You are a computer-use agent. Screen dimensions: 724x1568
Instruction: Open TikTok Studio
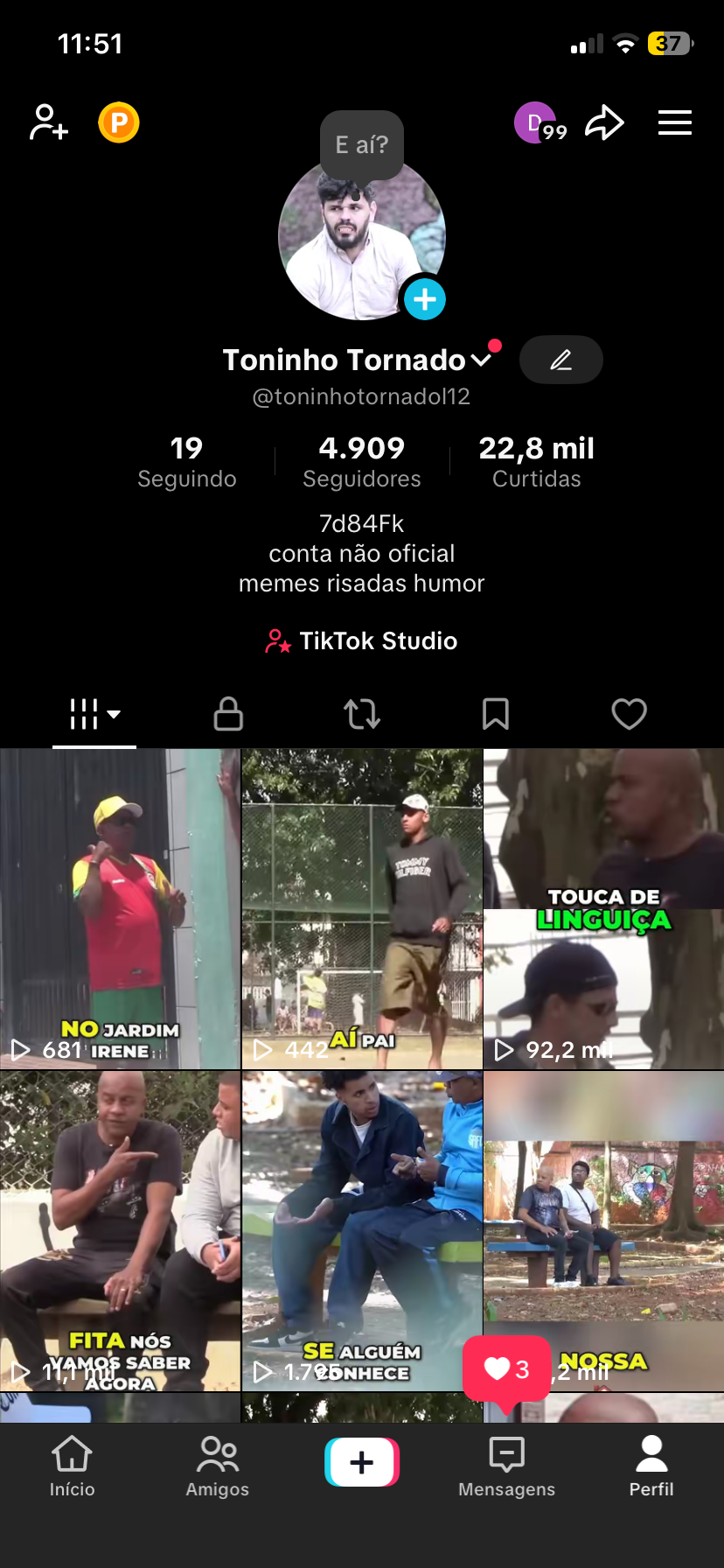pyautogui.click(x=362, y=641)
